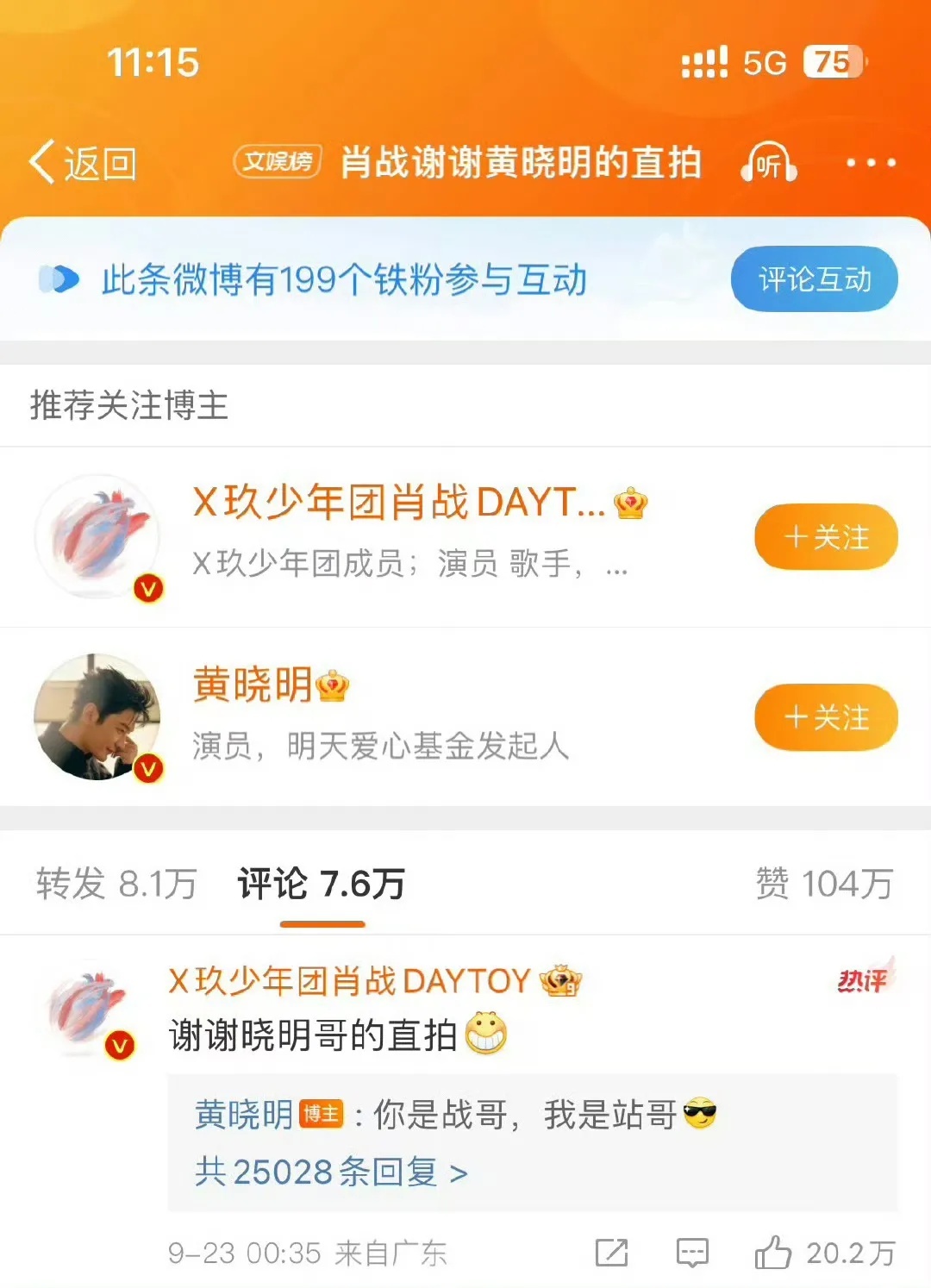Screen dimensions: 931x1288
Task: Select the 评论 7.6万 tab
Action: point(322,884)
